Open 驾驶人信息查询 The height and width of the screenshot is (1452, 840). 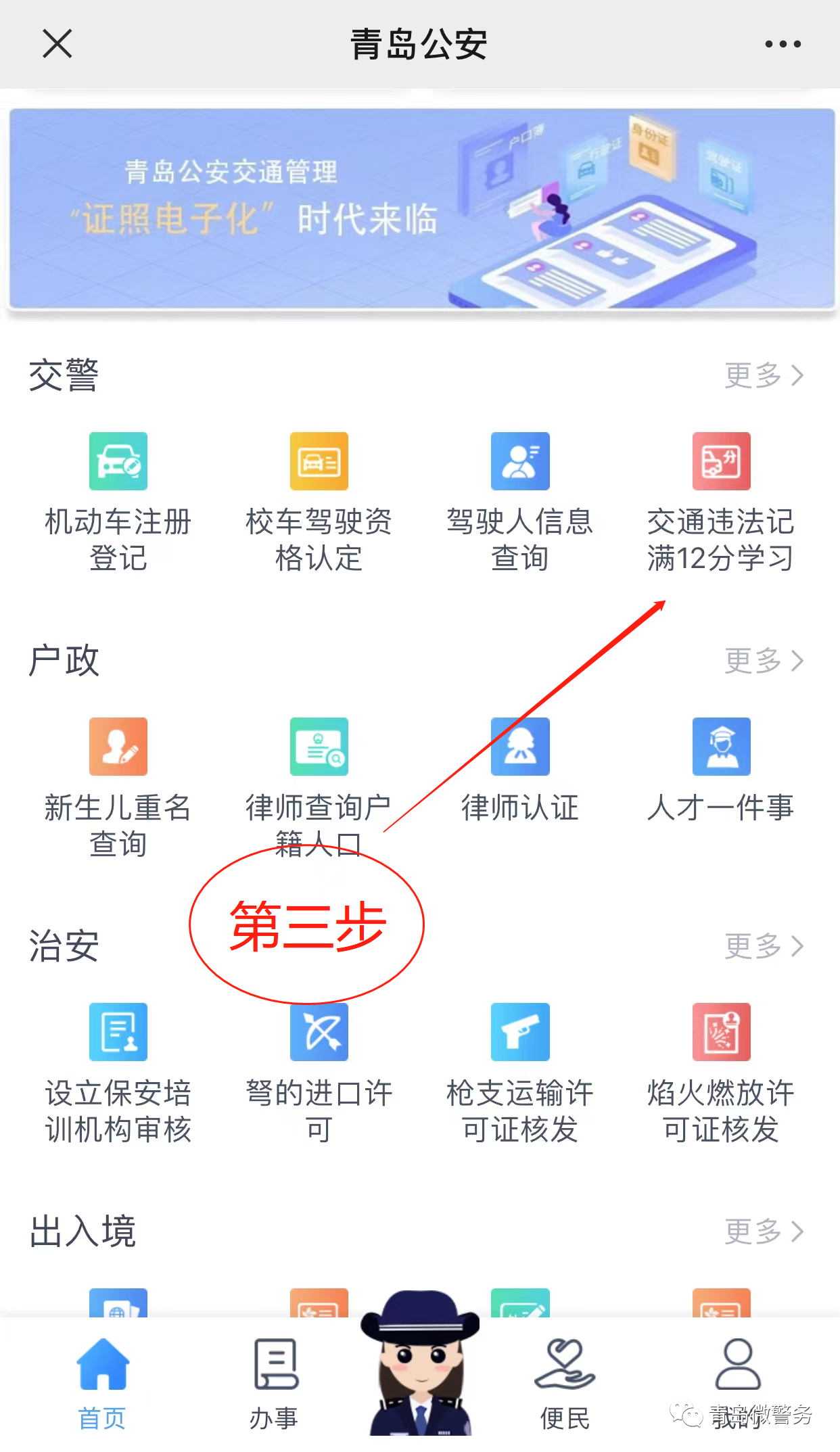pos(520,500)
